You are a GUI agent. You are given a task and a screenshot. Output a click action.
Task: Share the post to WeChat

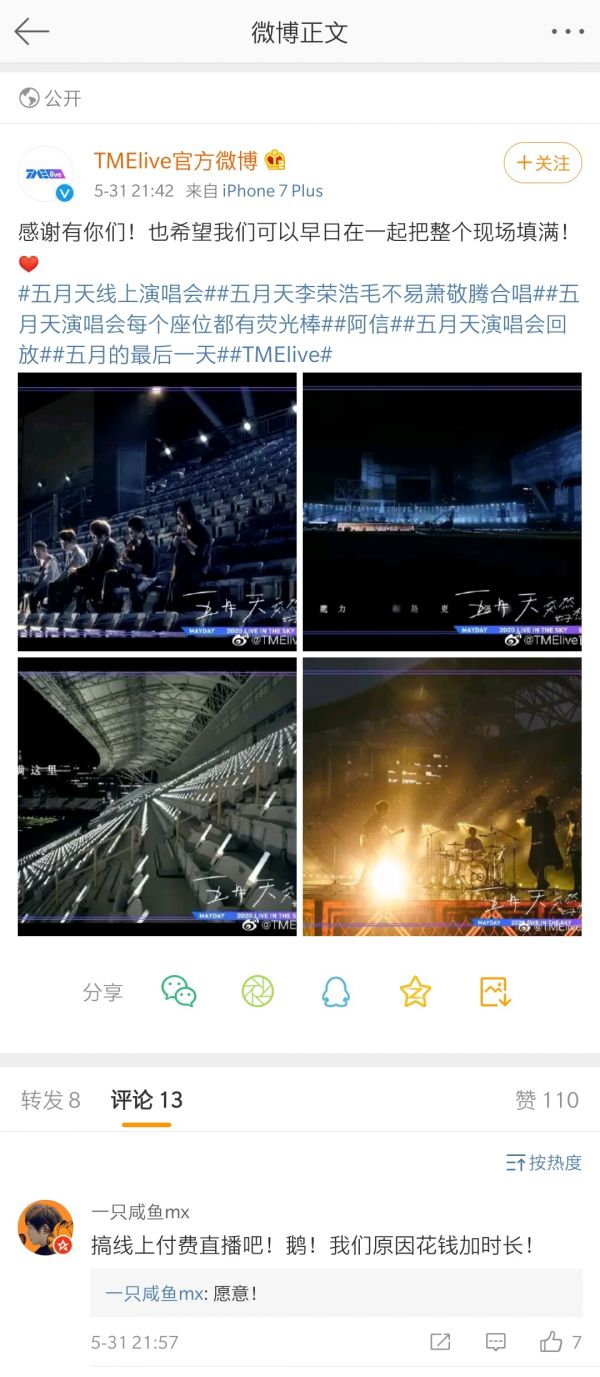(179, 991)
